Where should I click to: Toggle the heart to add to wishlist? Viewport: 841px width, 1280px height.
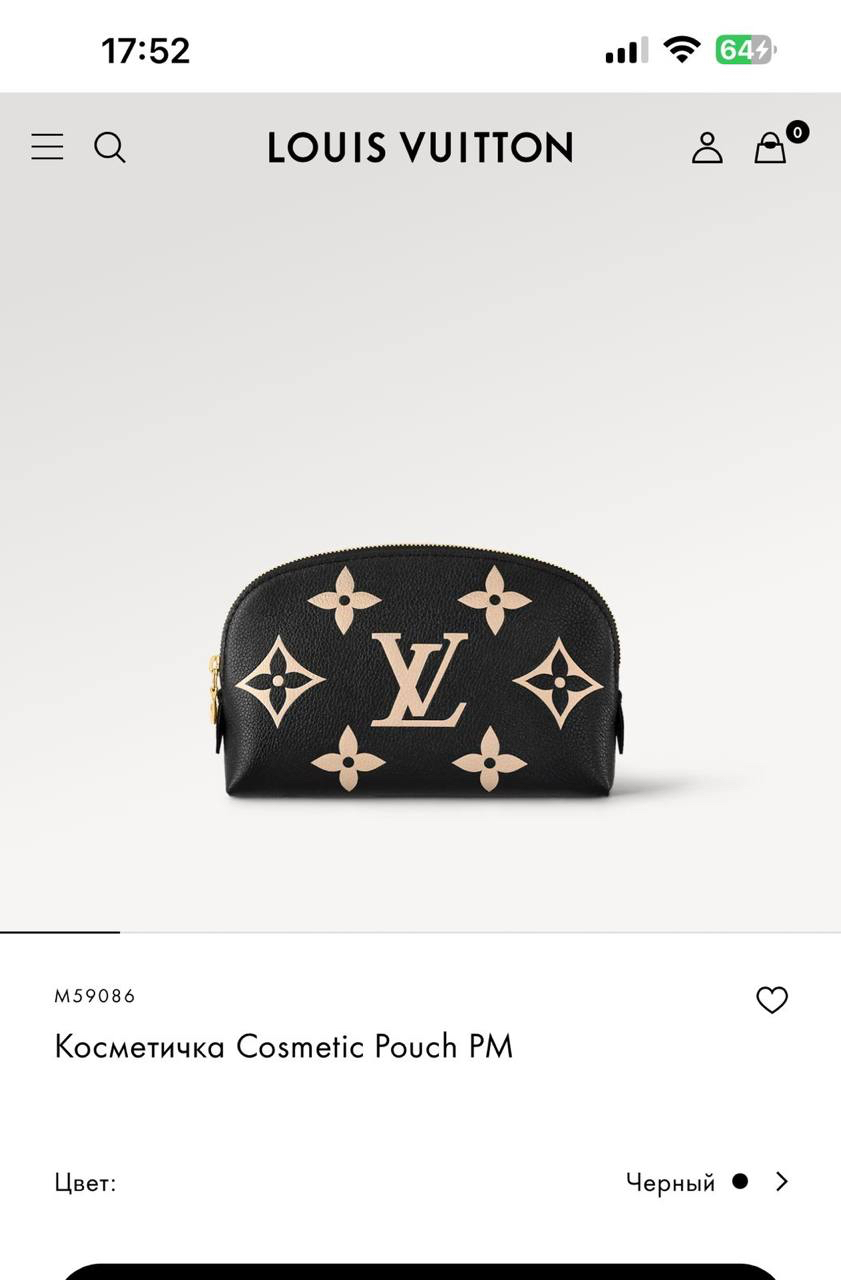[772, 997]
